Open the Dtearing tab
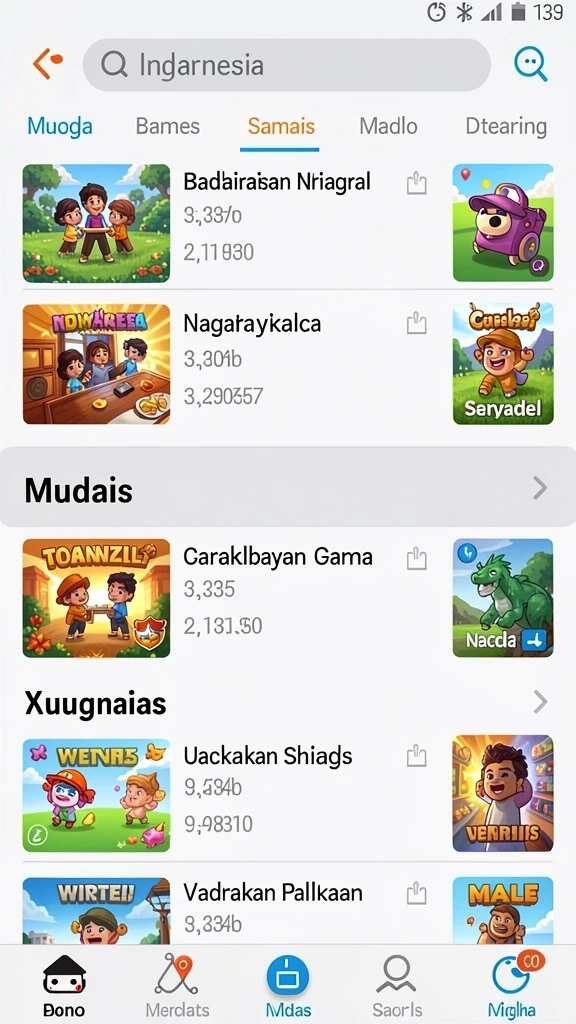 [x=506, y=126]
